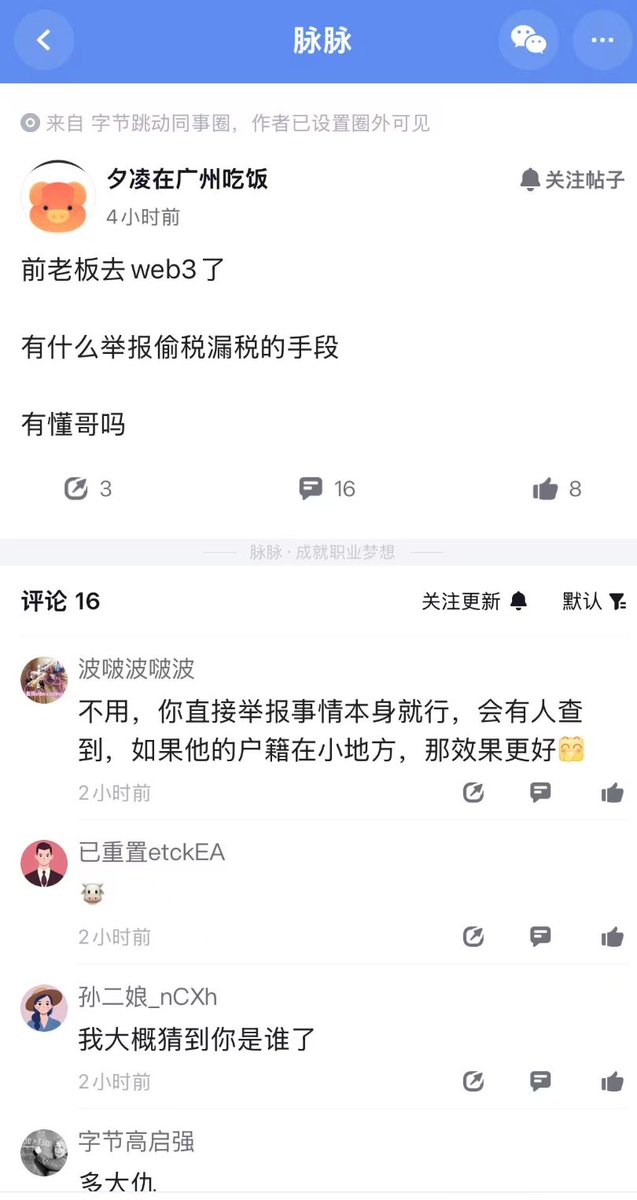
Task: Like 已重置etckEA's comment
Action: tap(612, 937)
